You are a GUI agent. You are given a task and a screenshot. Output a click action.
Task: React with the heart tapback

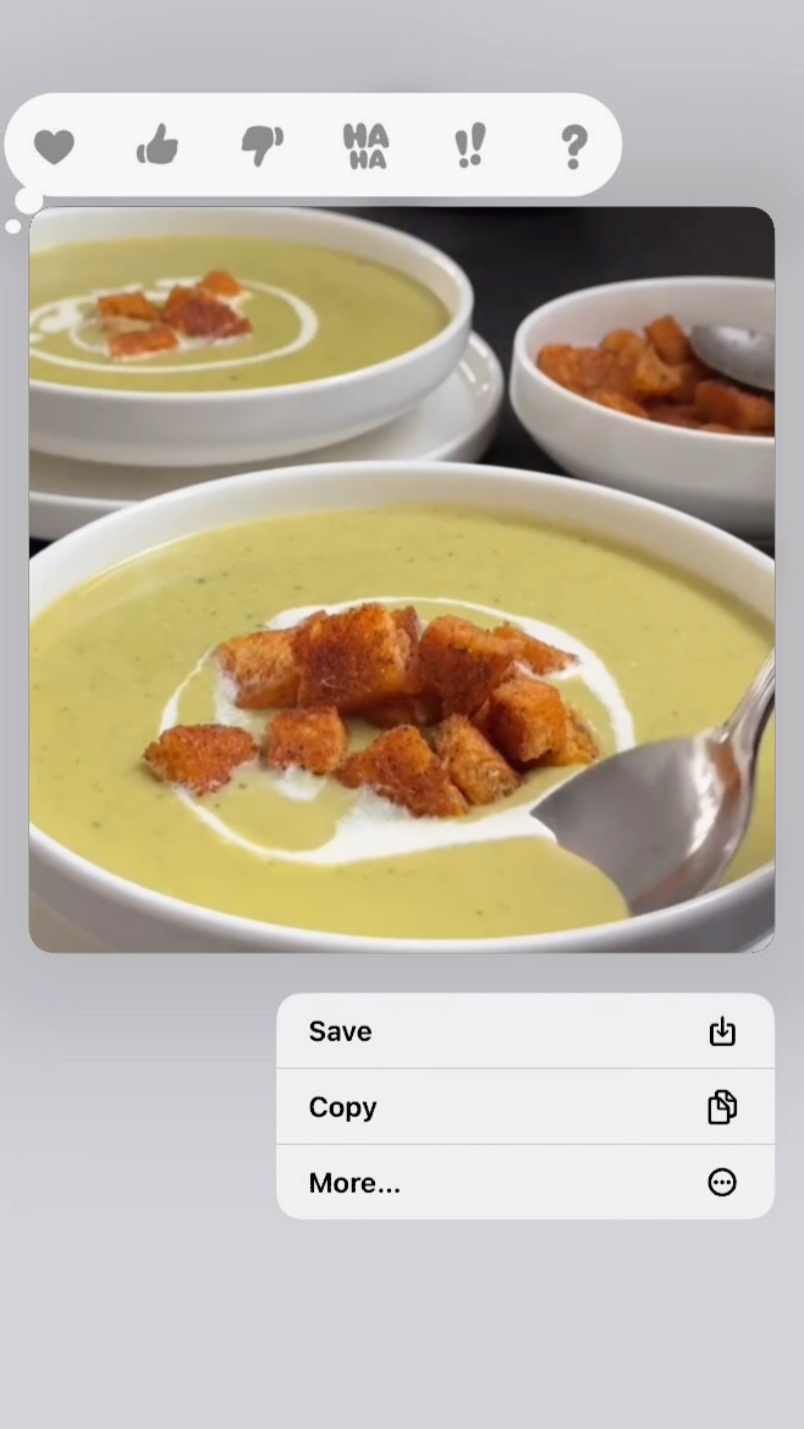point(54,147)
